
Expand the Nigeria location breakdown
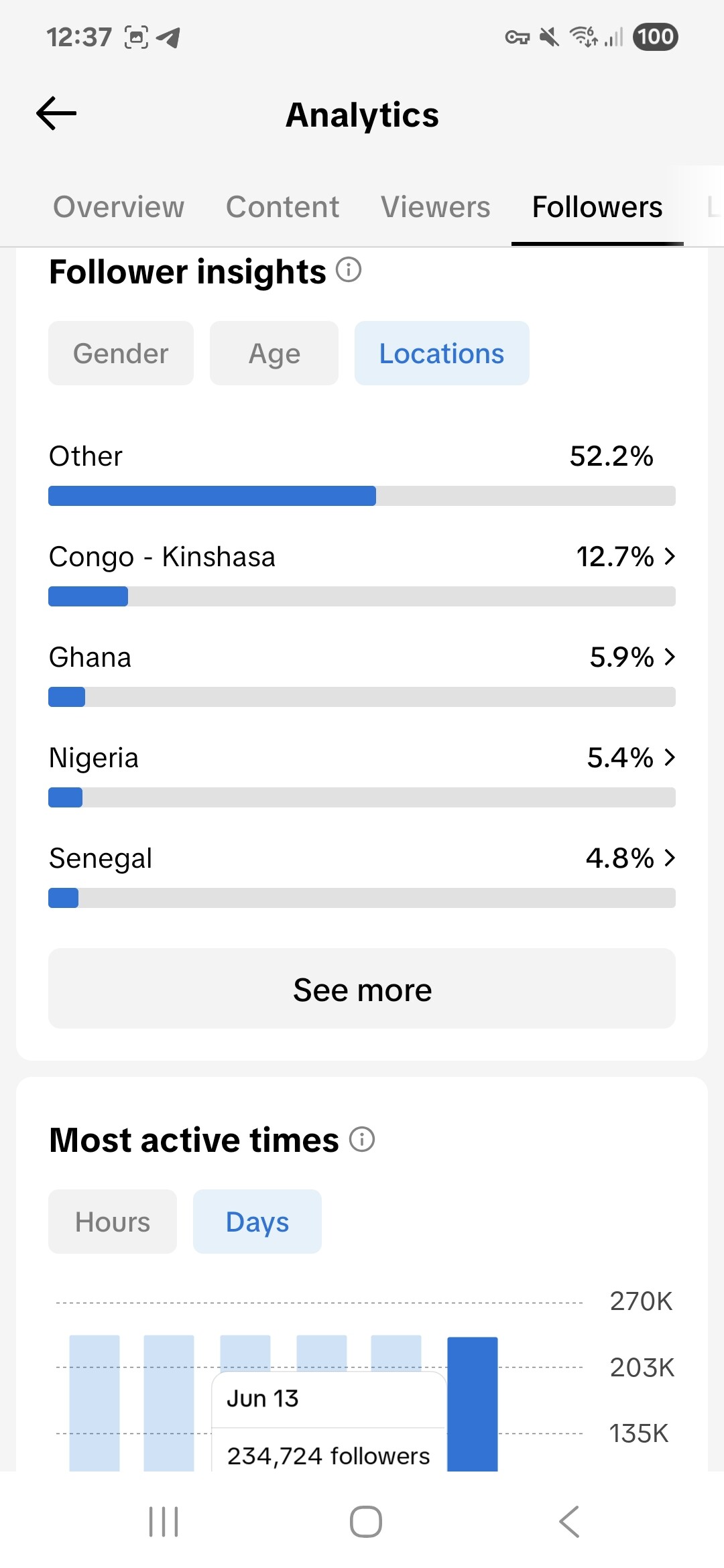tap(362, 775)
